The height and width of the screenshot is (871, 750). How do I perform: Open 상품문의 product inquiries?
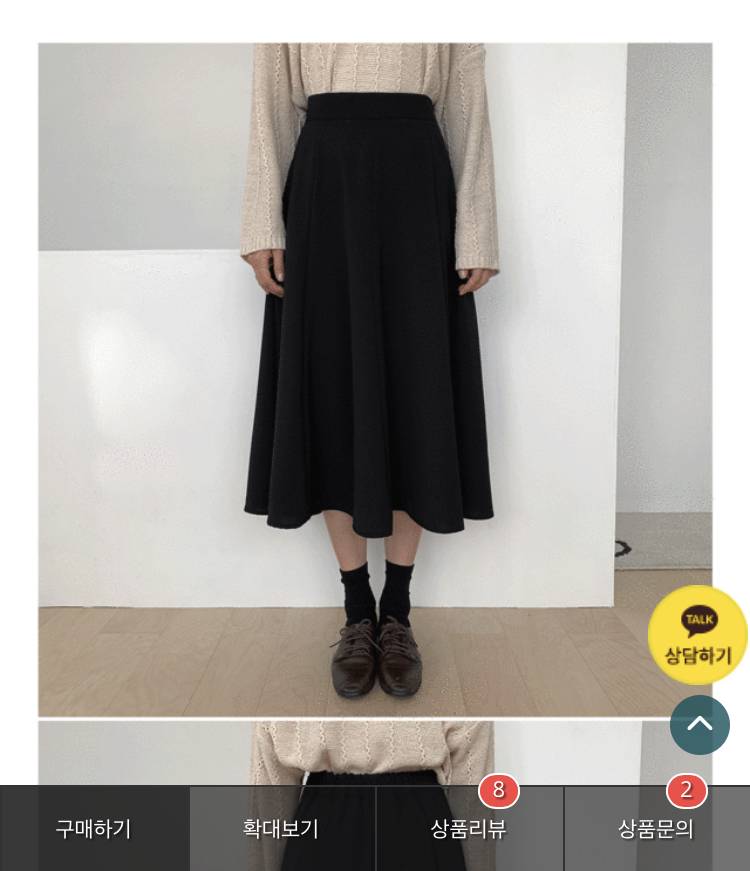click(x=656, y=829)
